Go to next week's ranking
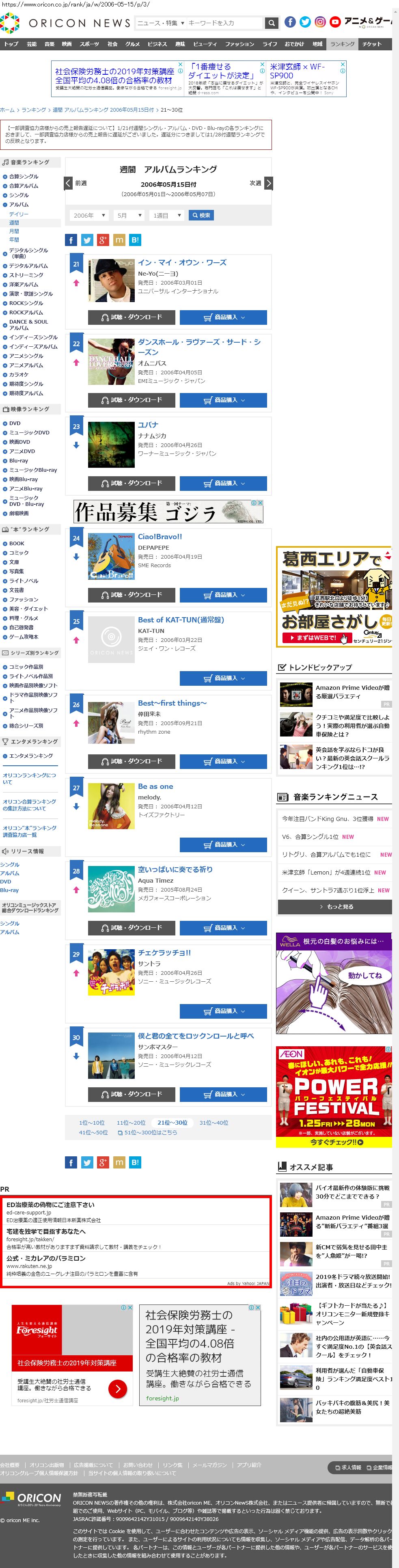This screenshot has height=1568, width=399. [261, 183]
